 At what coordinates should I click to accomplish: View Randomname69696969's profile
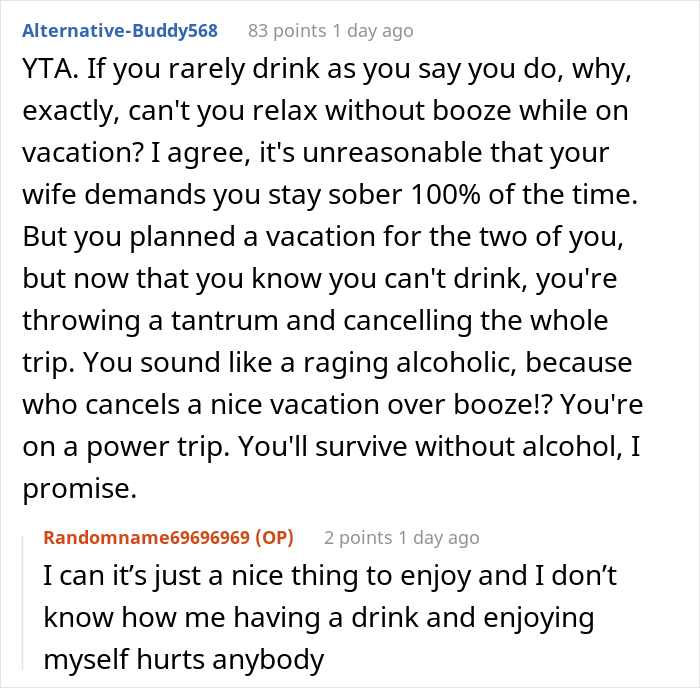click(x=150, y=537)
